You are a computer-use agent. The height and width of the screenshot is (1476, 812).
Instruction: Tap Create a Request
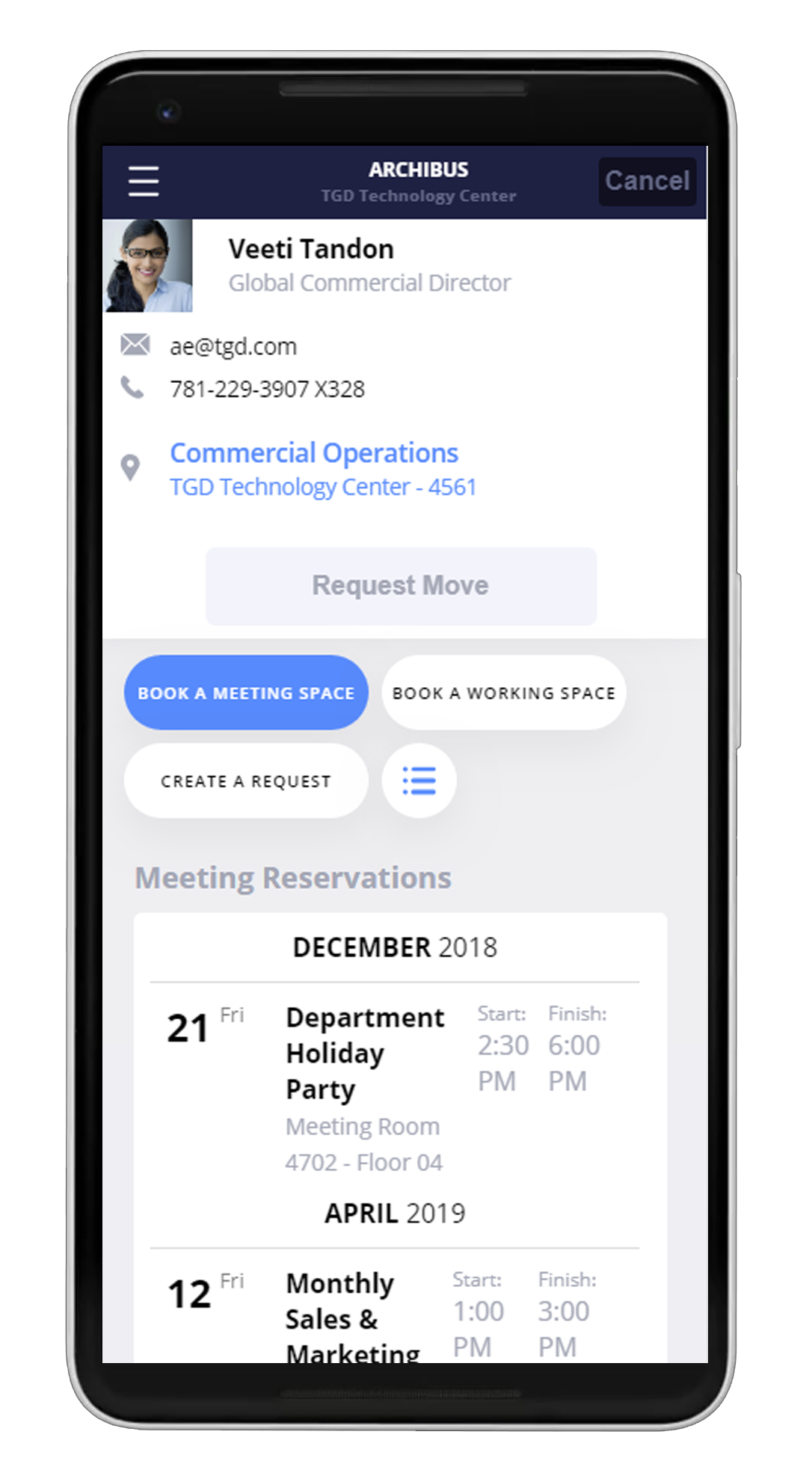246,781
